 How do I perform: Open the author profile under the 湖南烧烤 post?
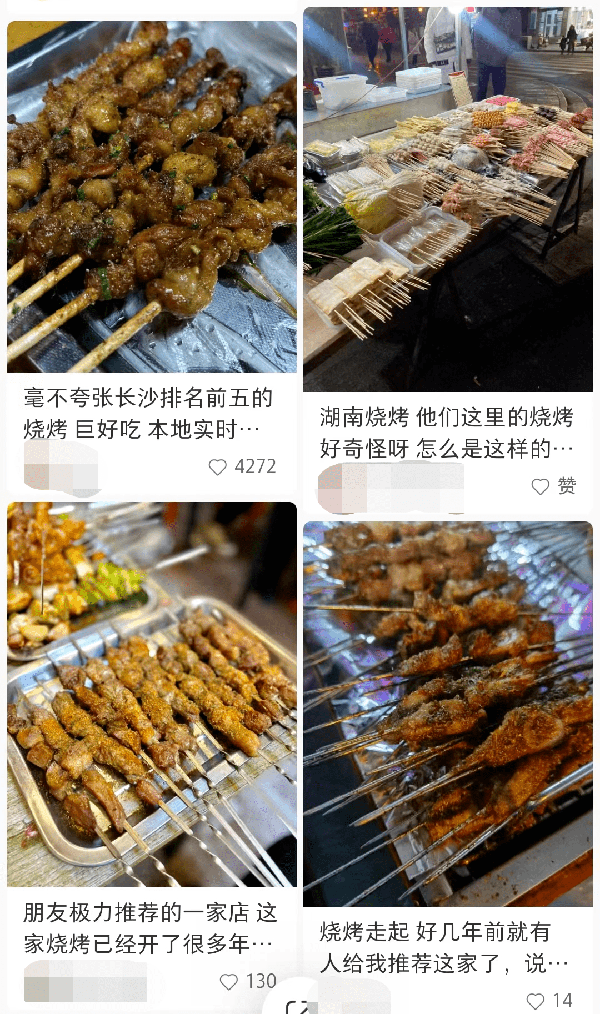pyautogui.click(x=390, y=488)
